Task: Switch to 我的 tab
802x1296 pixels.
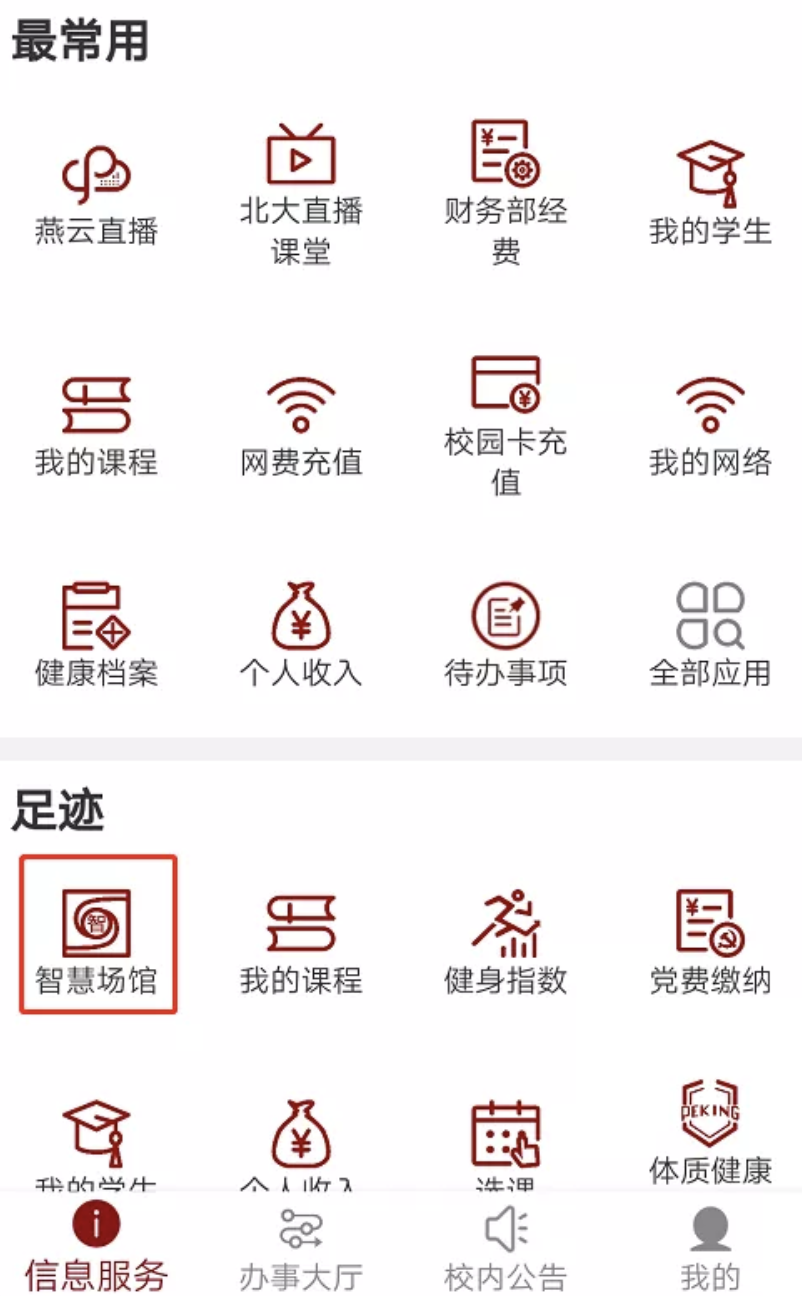Action: (711, 1249)
